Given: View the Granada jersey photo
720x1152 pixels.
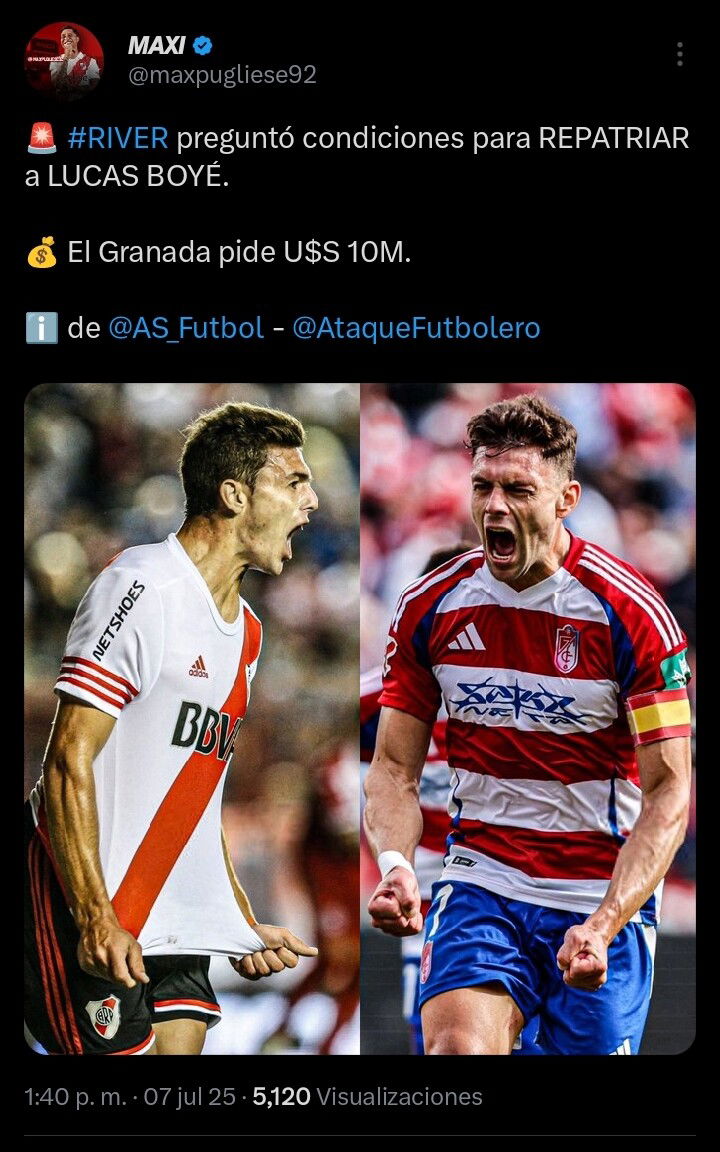Looking at the screenshot, I should point(528,719).
